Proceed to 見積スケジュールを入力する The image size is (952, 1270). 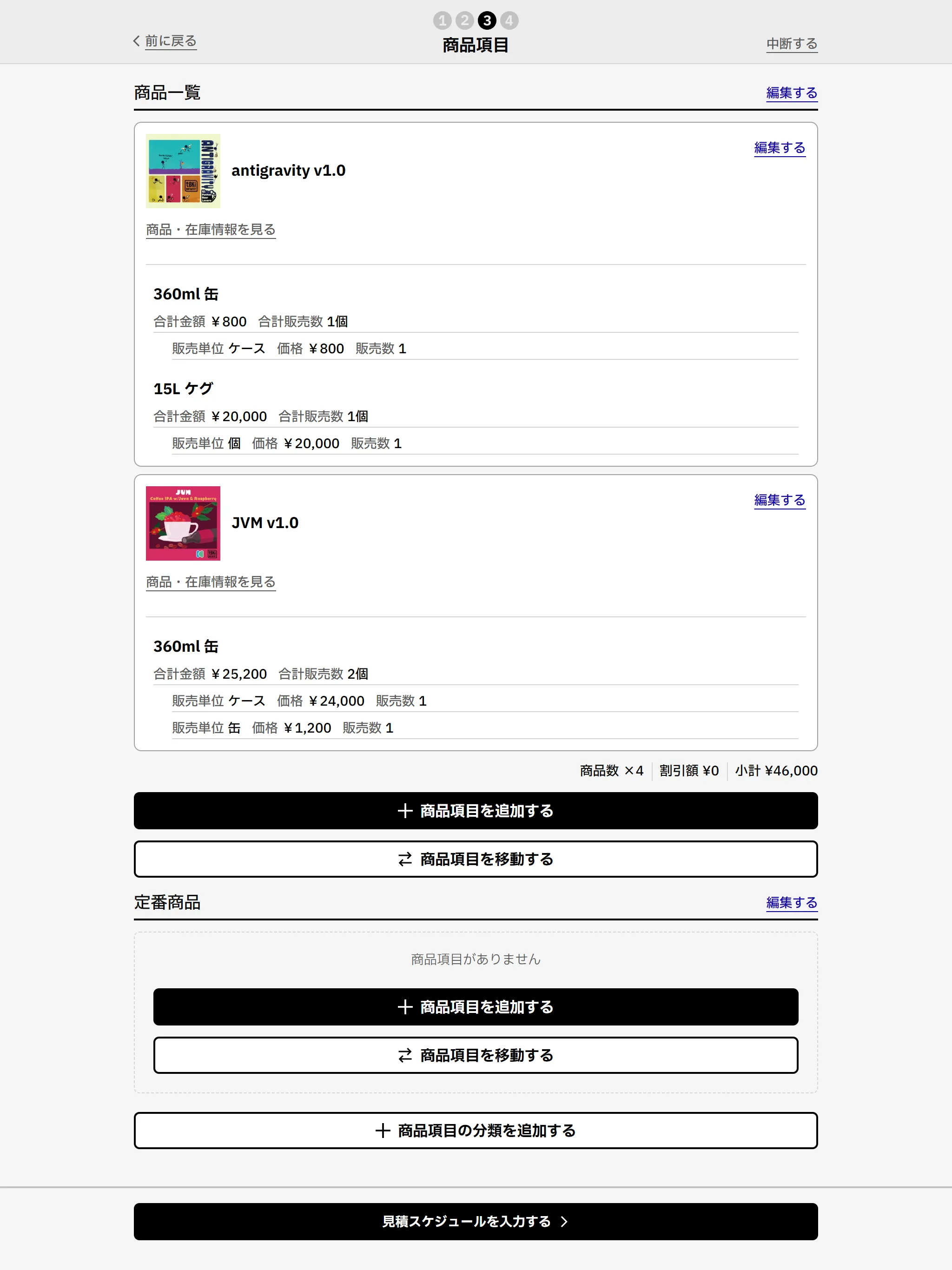pyautogui.click(x=476, y=1221)
